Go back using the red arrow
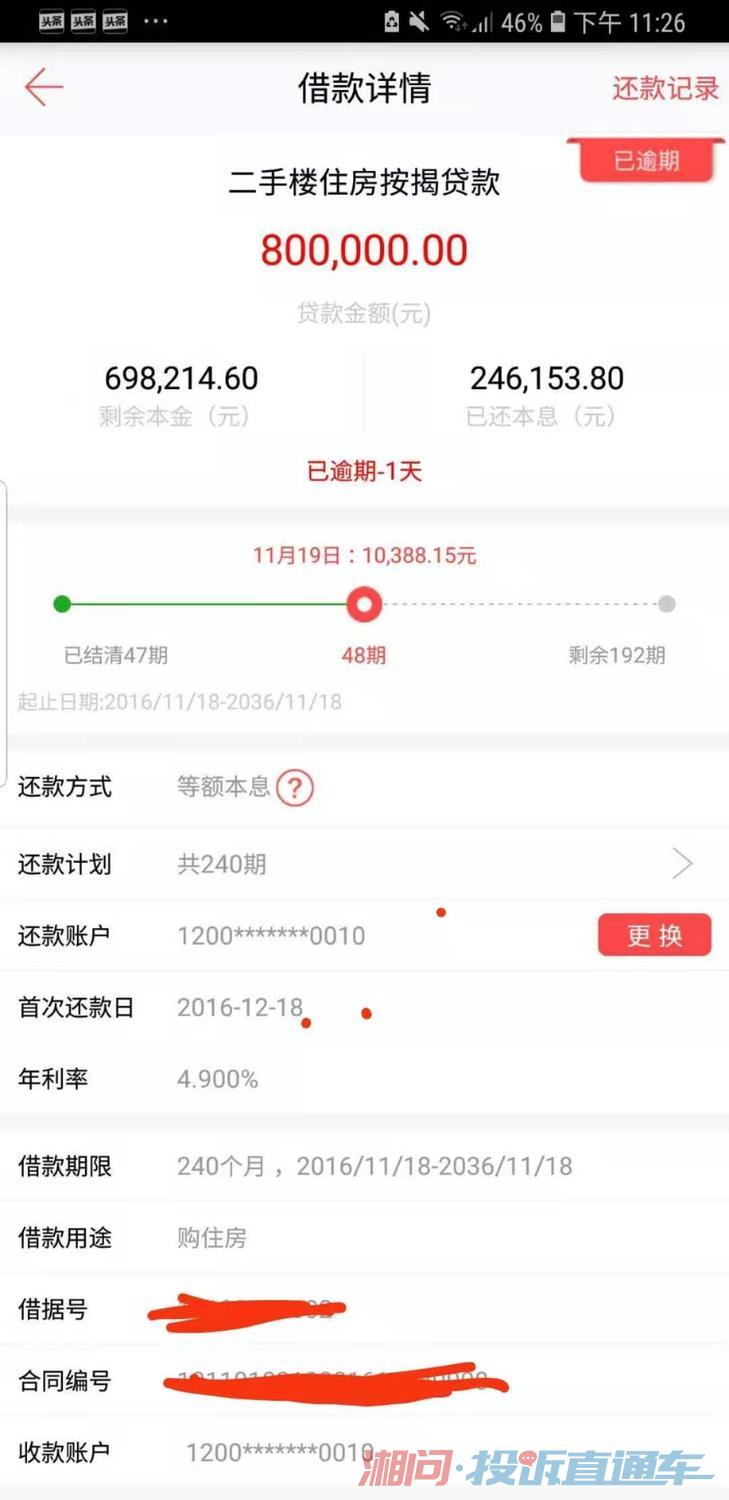This screenshot has width=729, height=1500. 44,88
